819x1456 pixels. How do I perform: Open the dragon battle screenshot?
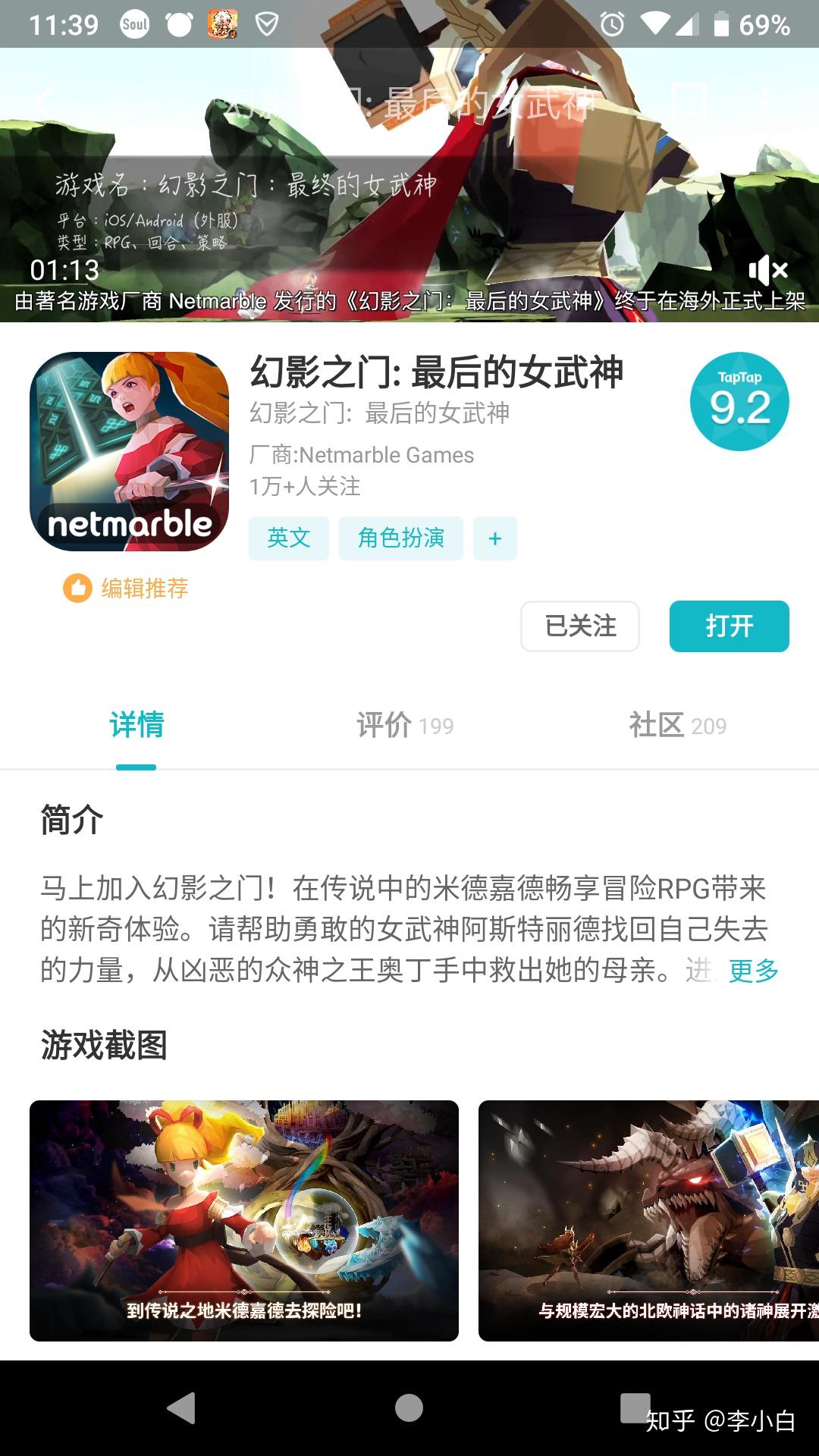pos(648,1220)
